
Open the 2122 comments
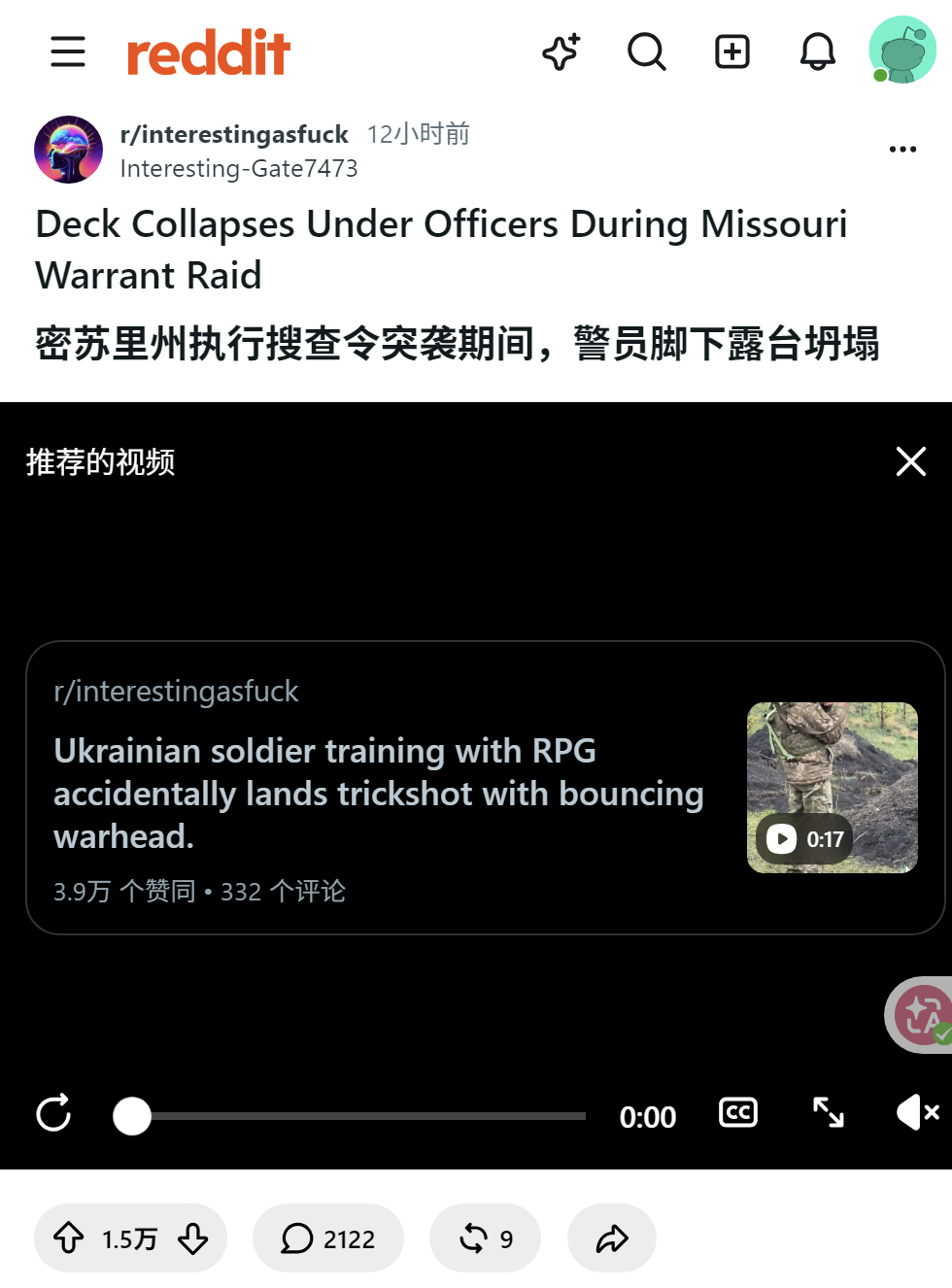click(x=328, y=1238)
